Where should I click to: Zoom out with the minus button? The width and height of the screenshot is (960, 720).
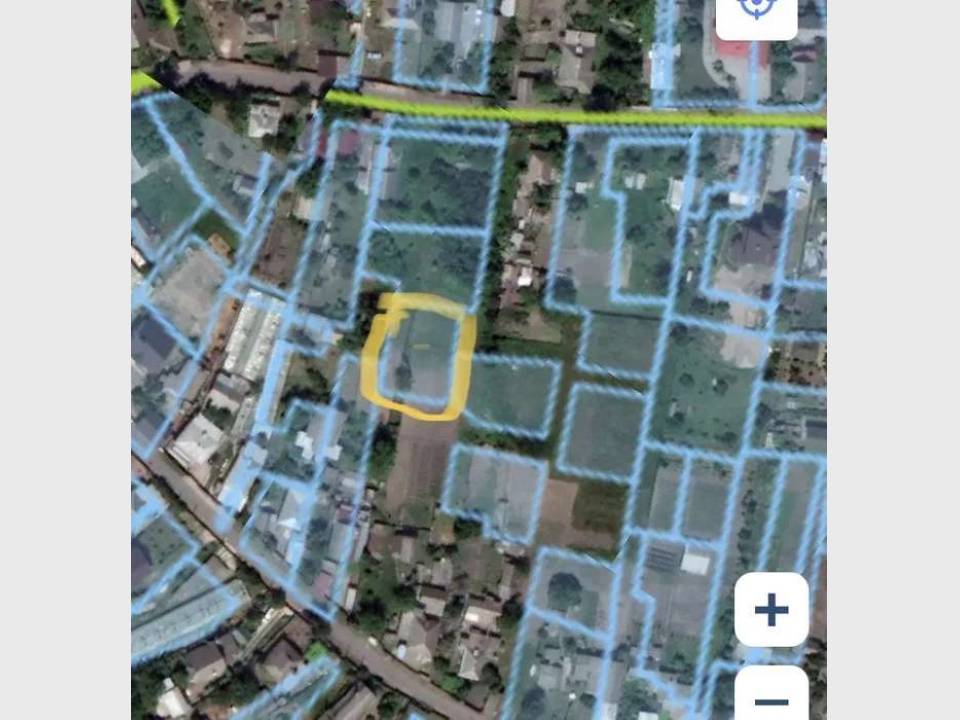coord(771,698)
